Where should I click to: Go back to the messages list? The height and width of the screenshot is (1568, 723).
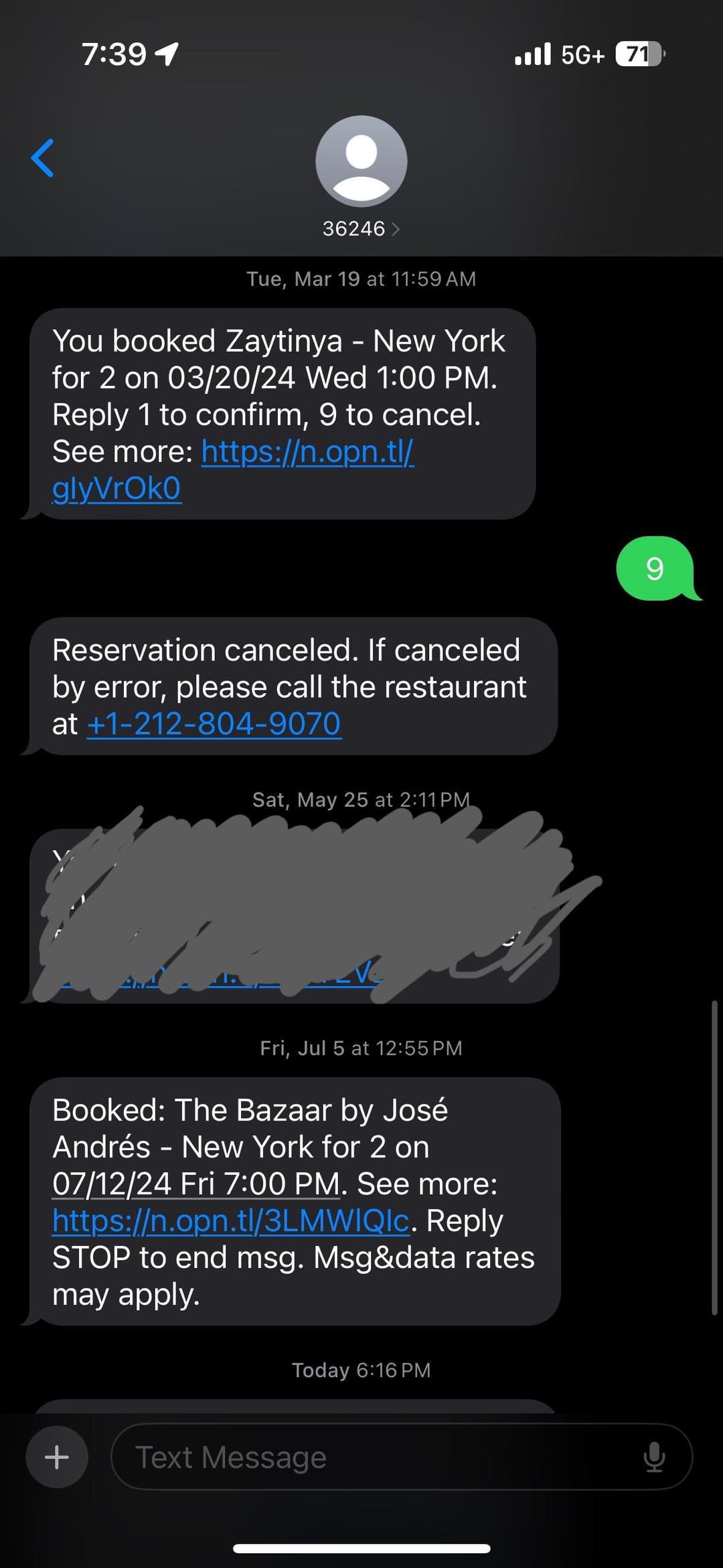(x=43, y=158)
